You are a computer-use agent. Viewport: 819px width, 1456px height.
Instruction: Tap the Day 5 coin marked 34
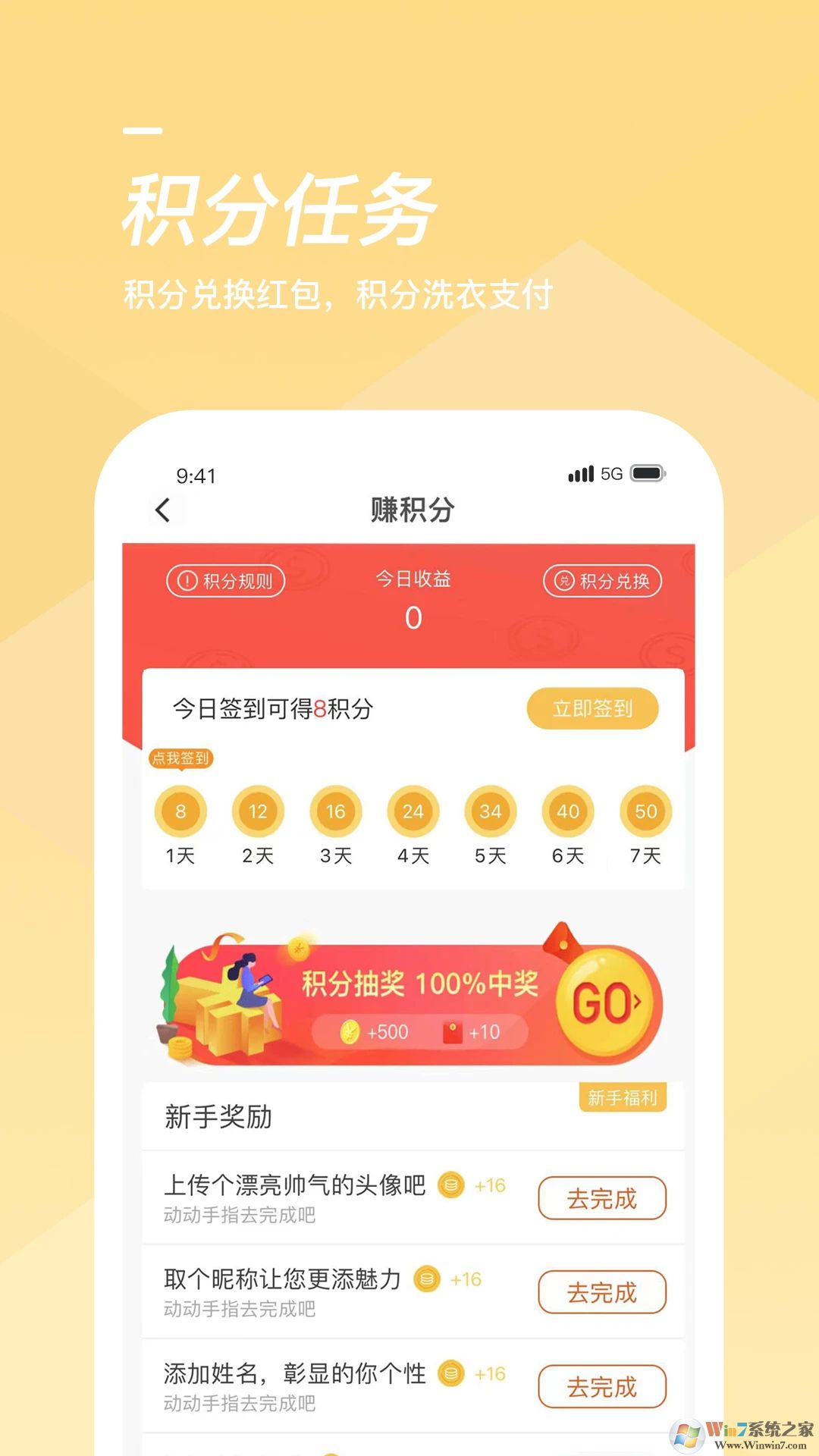491,811
